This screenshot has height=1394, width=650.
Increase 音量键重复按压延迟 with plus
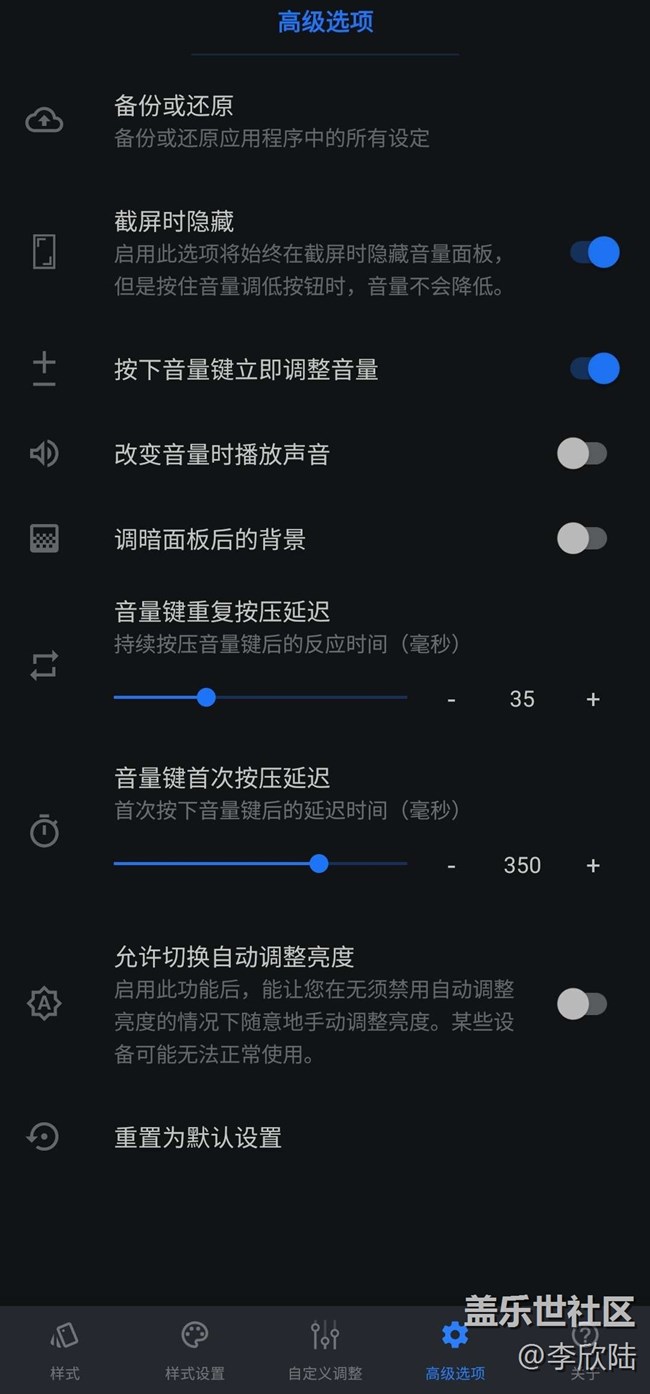point(593,699)
